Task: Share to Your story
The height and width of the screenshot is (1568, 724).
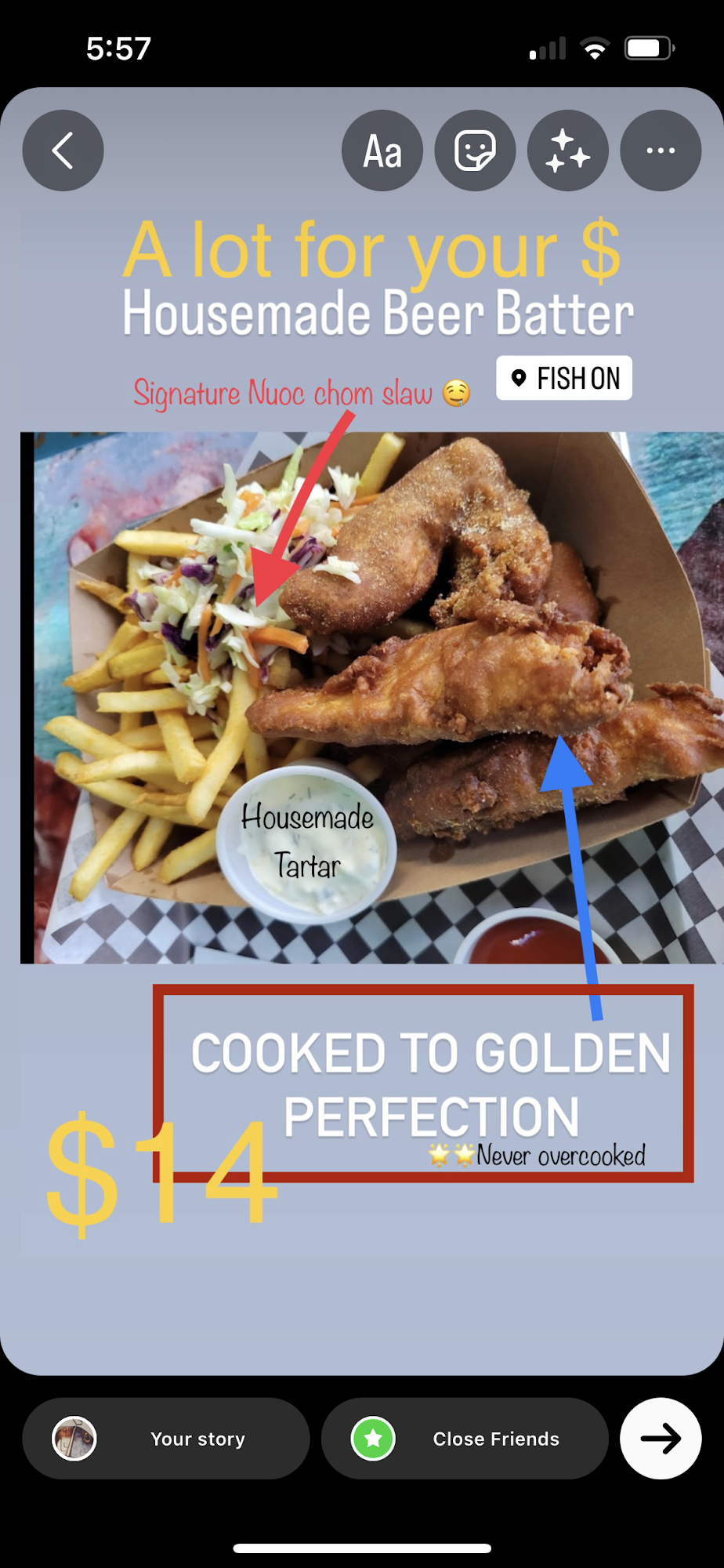Action: [x=166, y=1439]
